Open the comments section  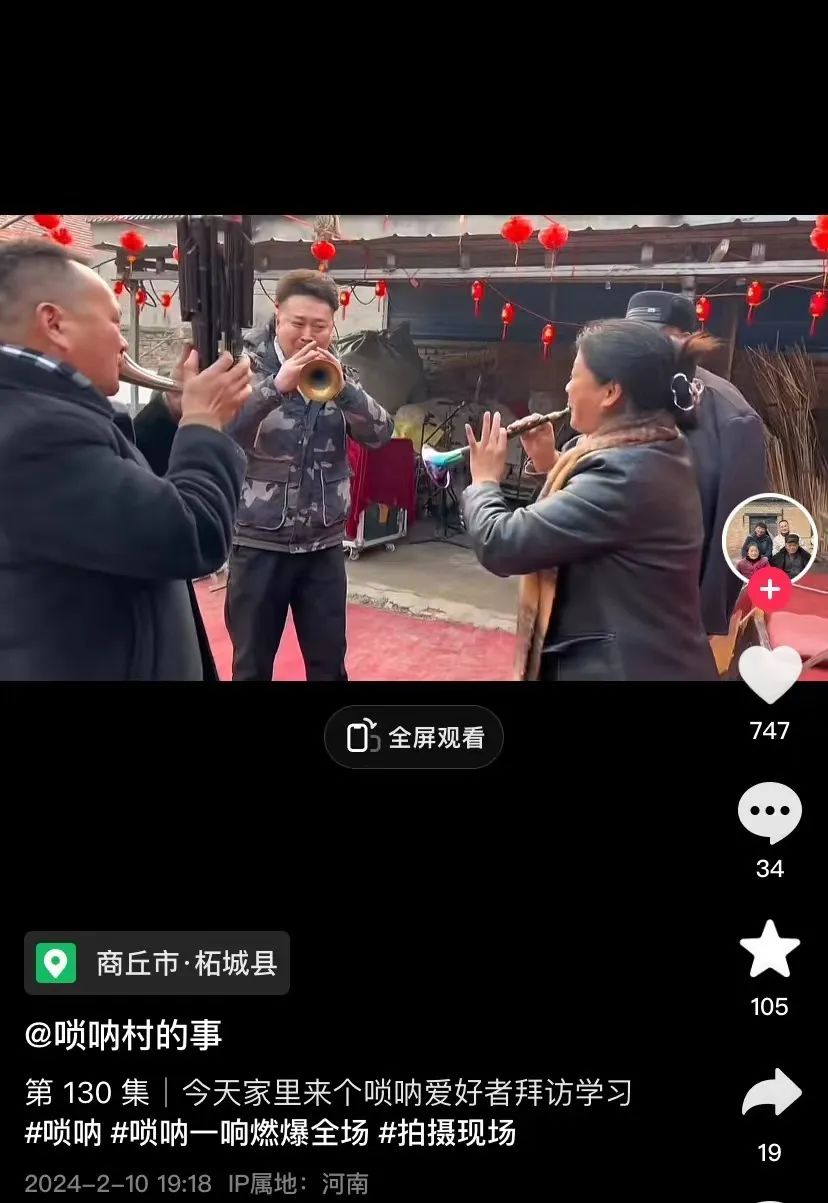[x=769, y=812]
